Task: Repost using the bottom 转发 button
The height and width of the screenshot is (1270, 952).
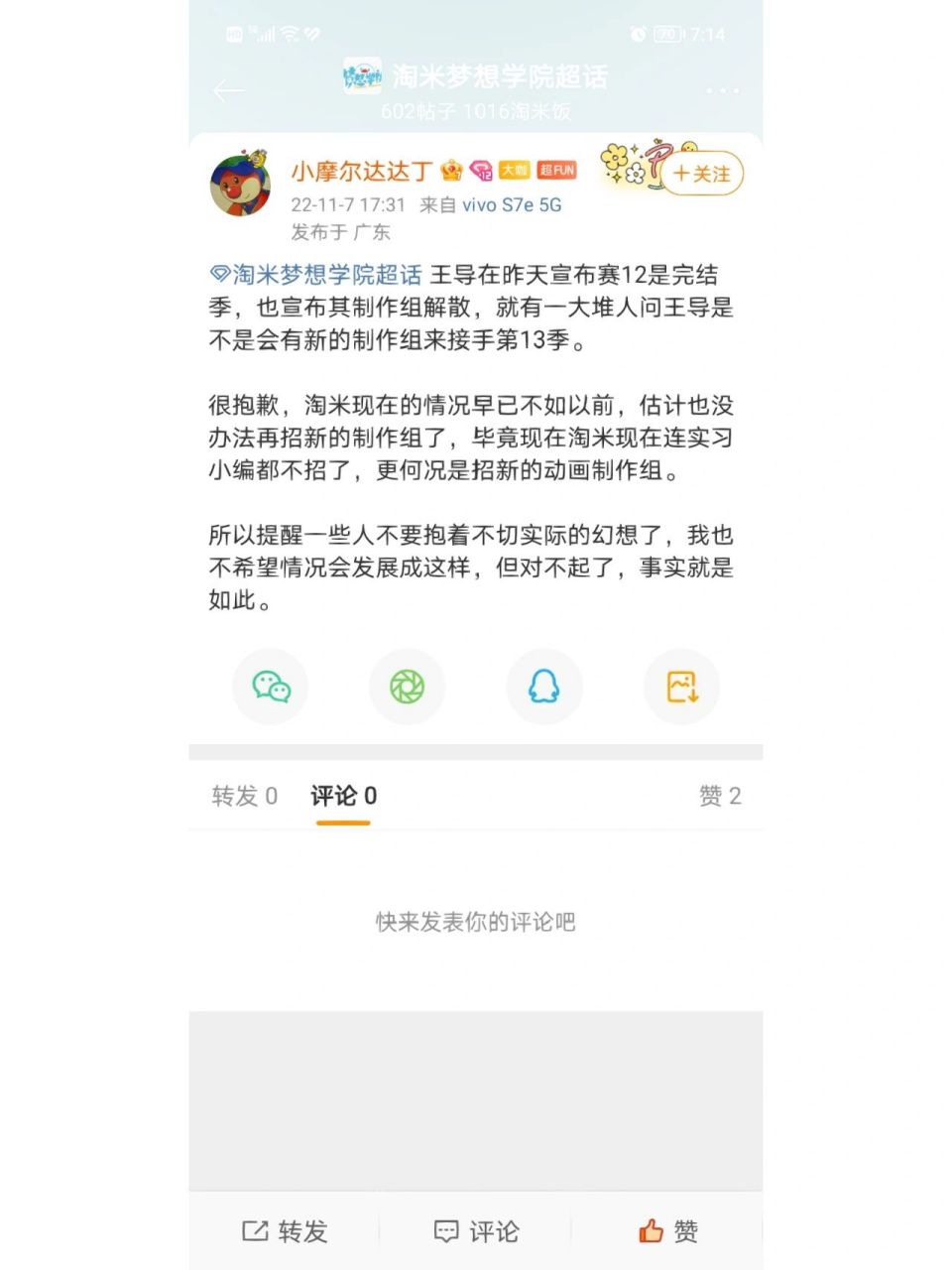Action: (x=288, y=1230)
